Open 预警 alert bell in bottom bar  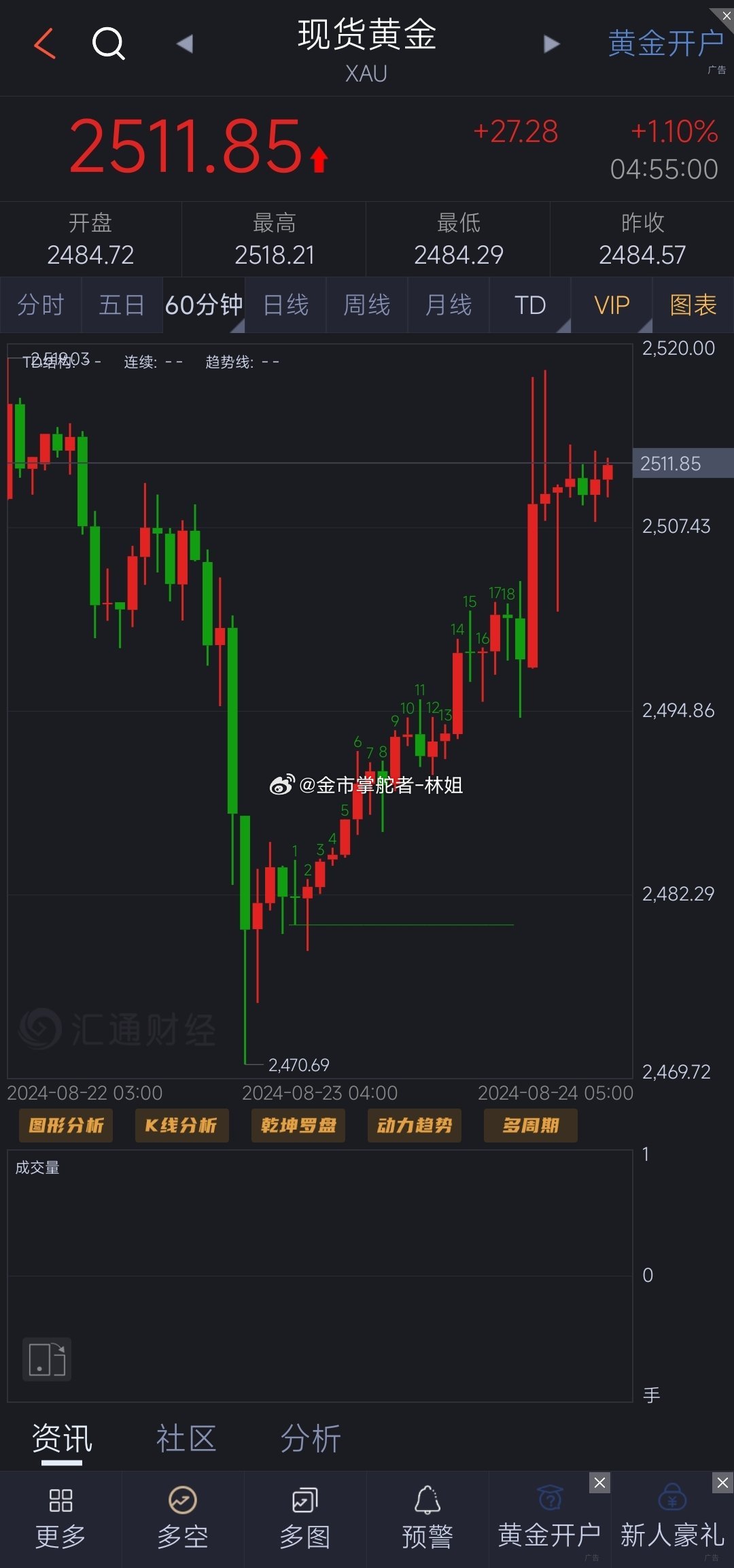point(427,1518)
